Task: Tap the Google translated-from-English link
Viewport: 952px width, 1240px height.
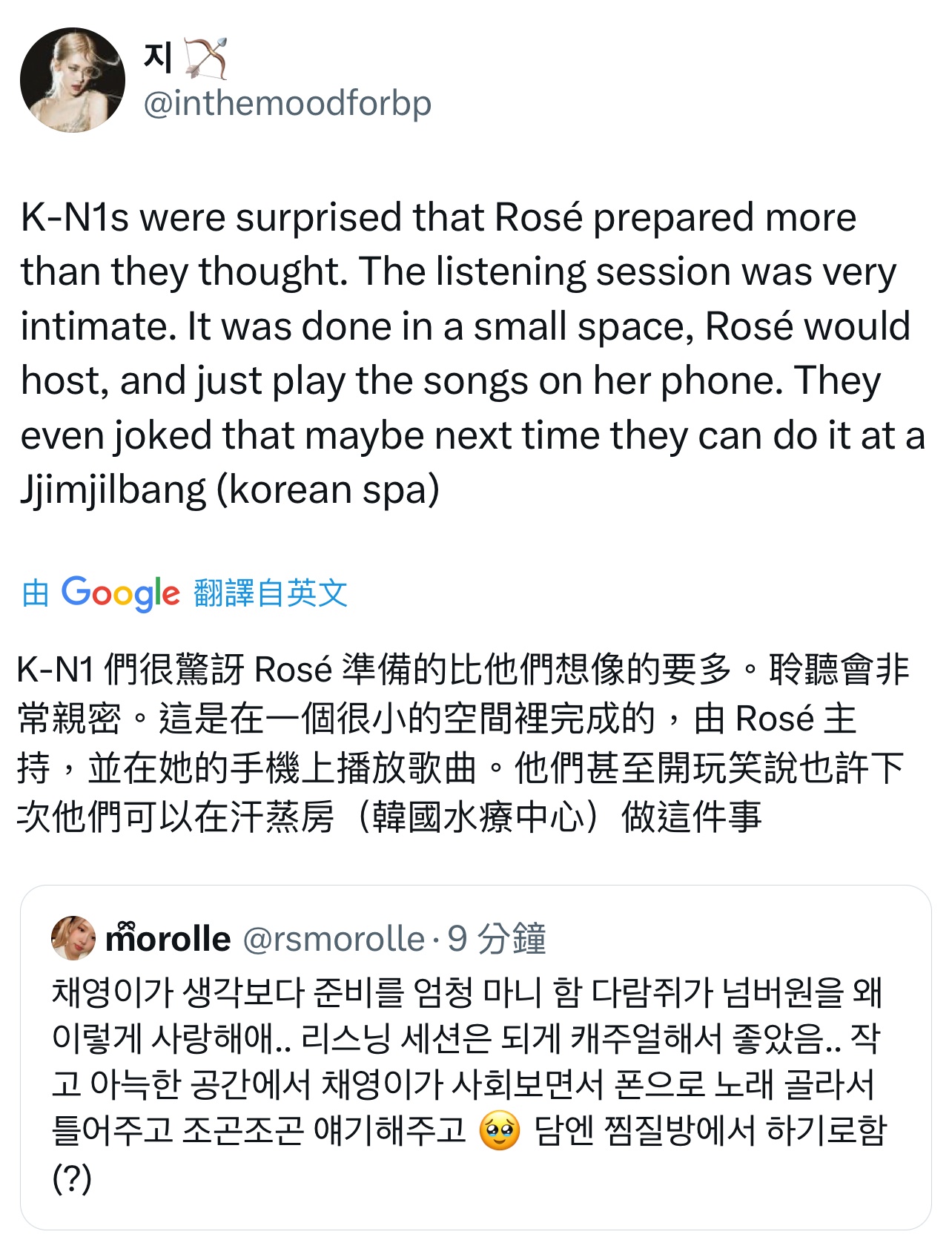Action: click(x=185, y=593)
